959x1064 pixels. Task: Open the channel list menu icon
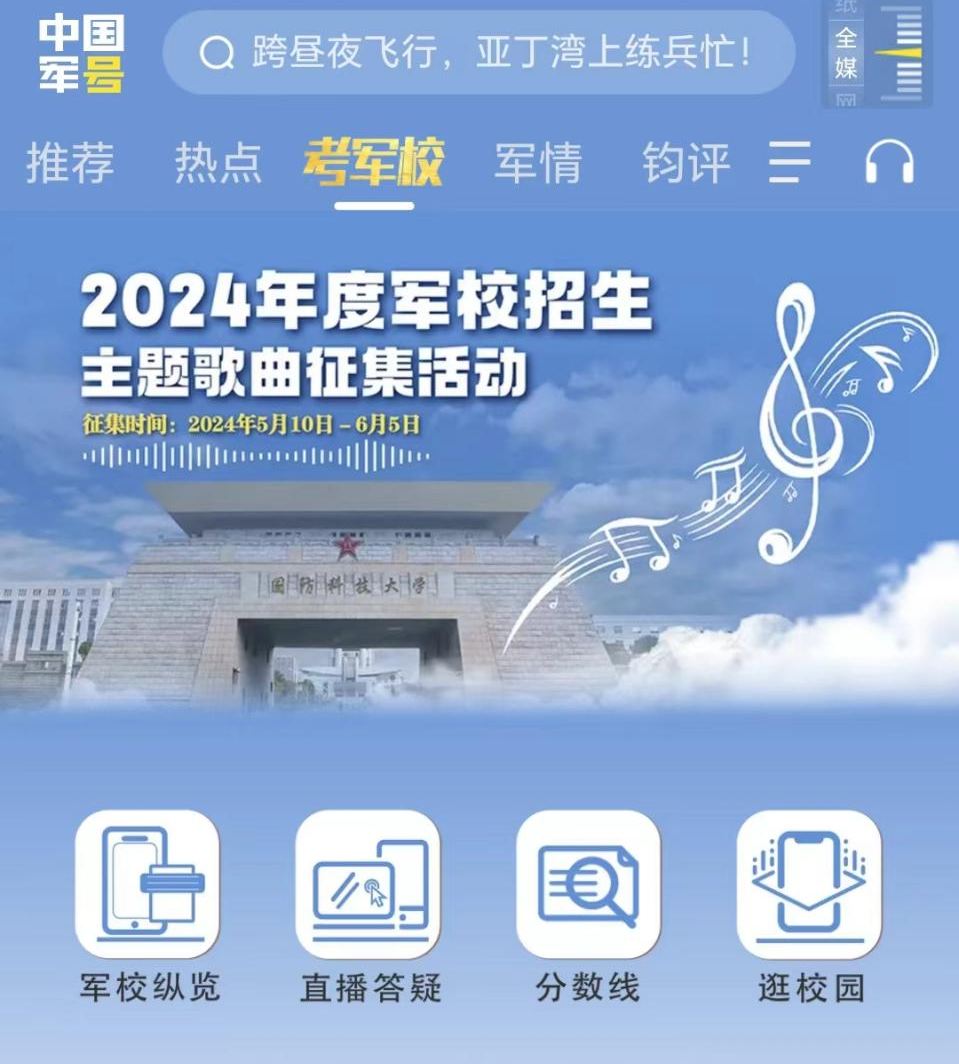pyautogui.click(x=789, y=162)
